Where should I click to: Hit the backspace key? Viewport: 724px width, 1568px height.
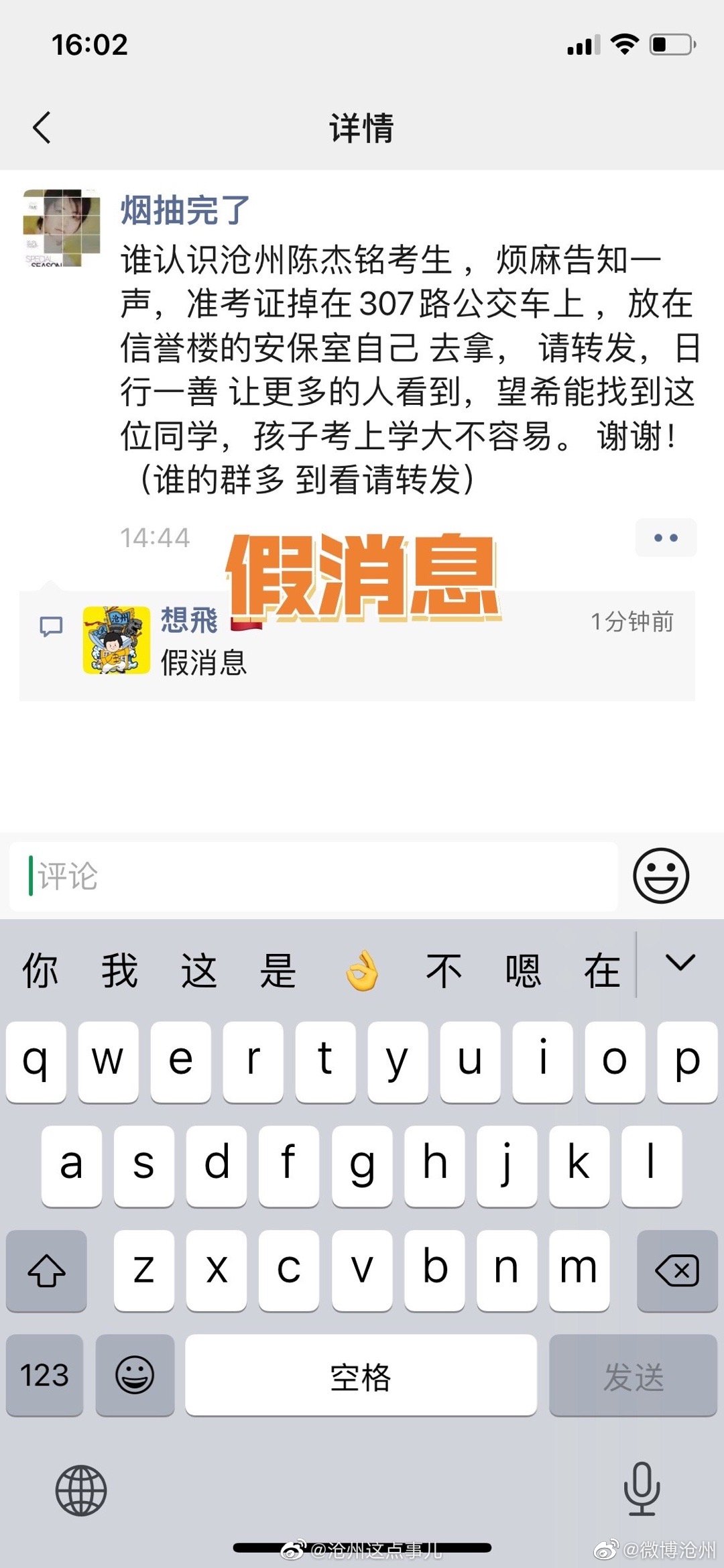point(676,1270)
